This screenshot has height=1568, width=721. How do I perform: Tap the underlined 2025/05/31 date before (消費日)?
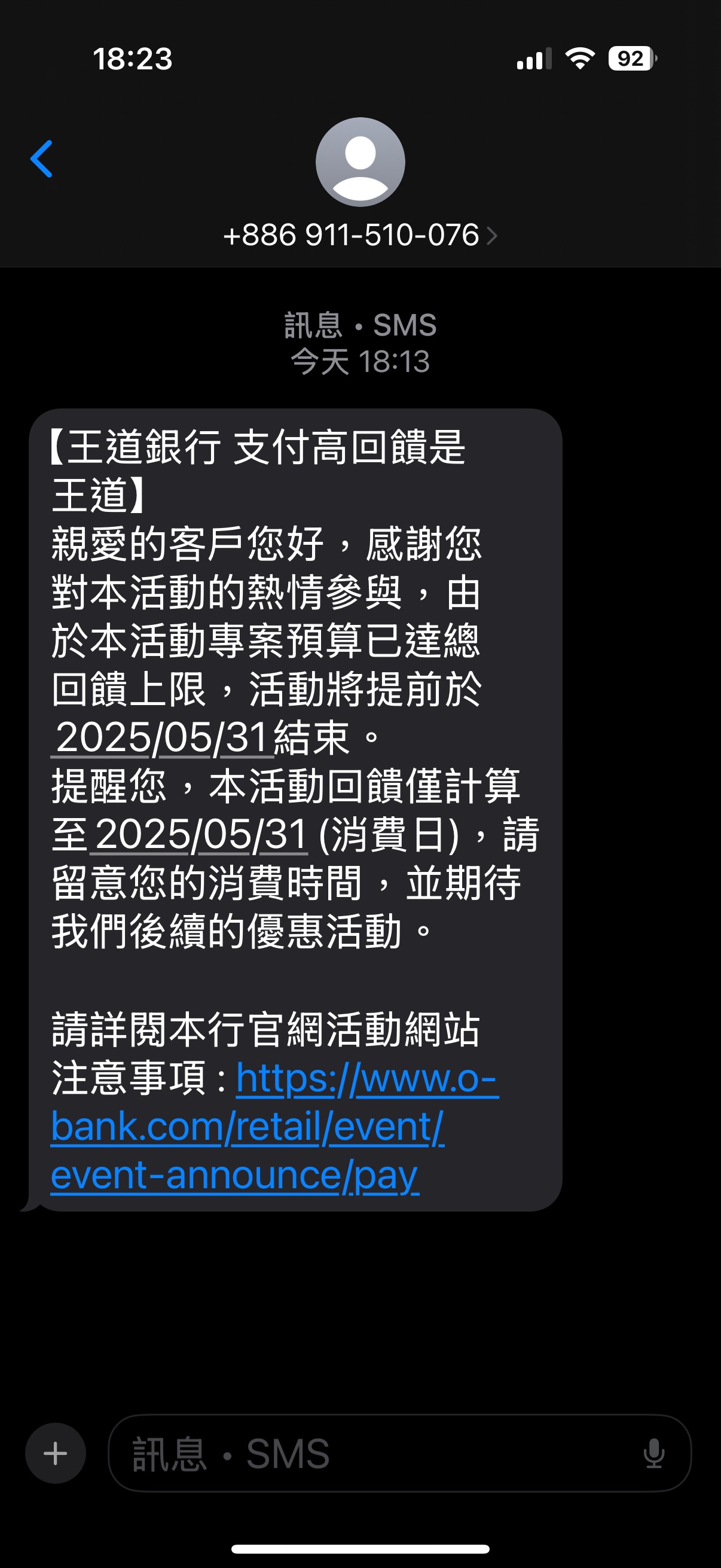point(201,834)
